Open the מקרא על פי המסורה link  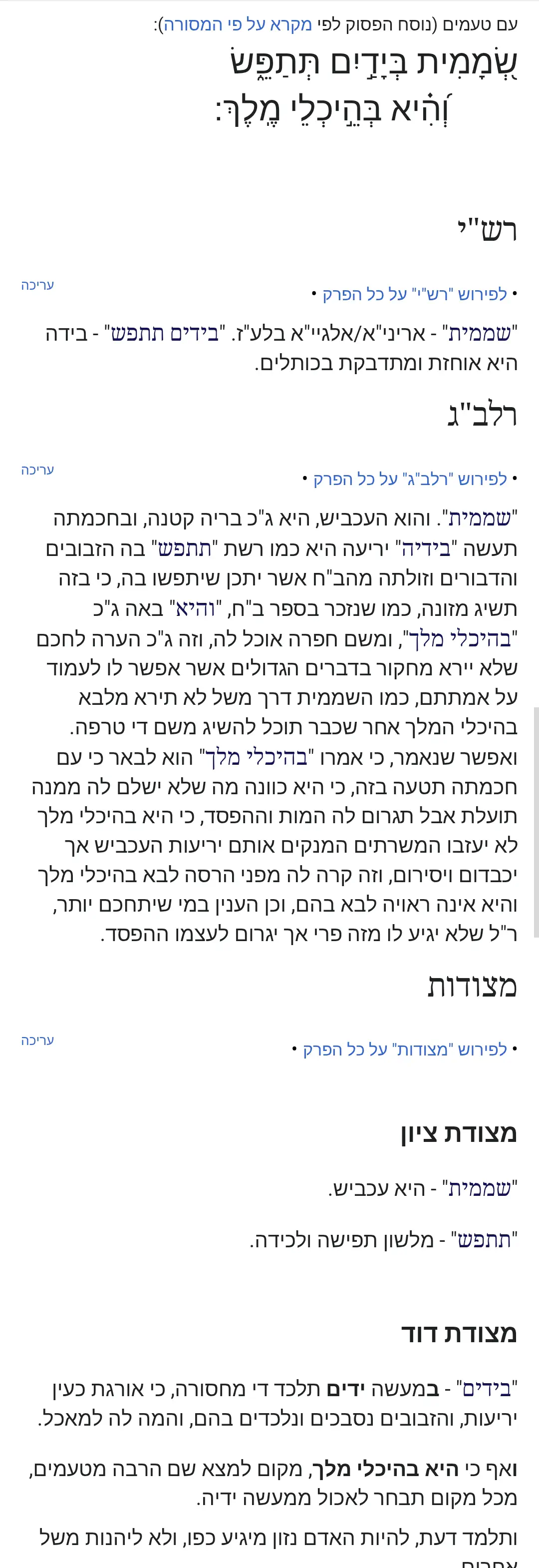(x=237, y=25)
